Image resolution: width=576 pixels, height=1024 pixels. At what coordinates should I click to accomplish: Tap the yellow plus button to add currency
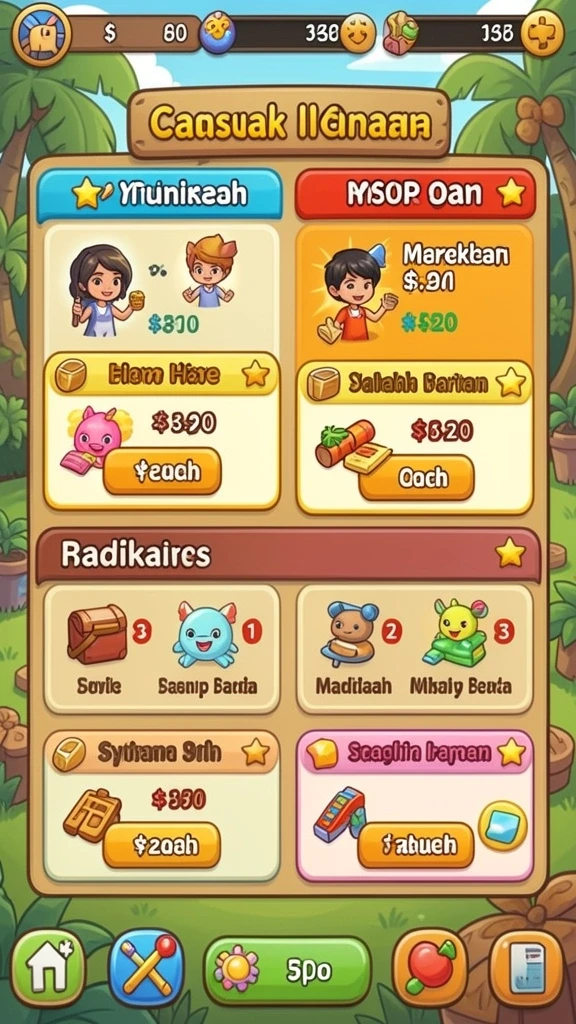coord(543,33)
